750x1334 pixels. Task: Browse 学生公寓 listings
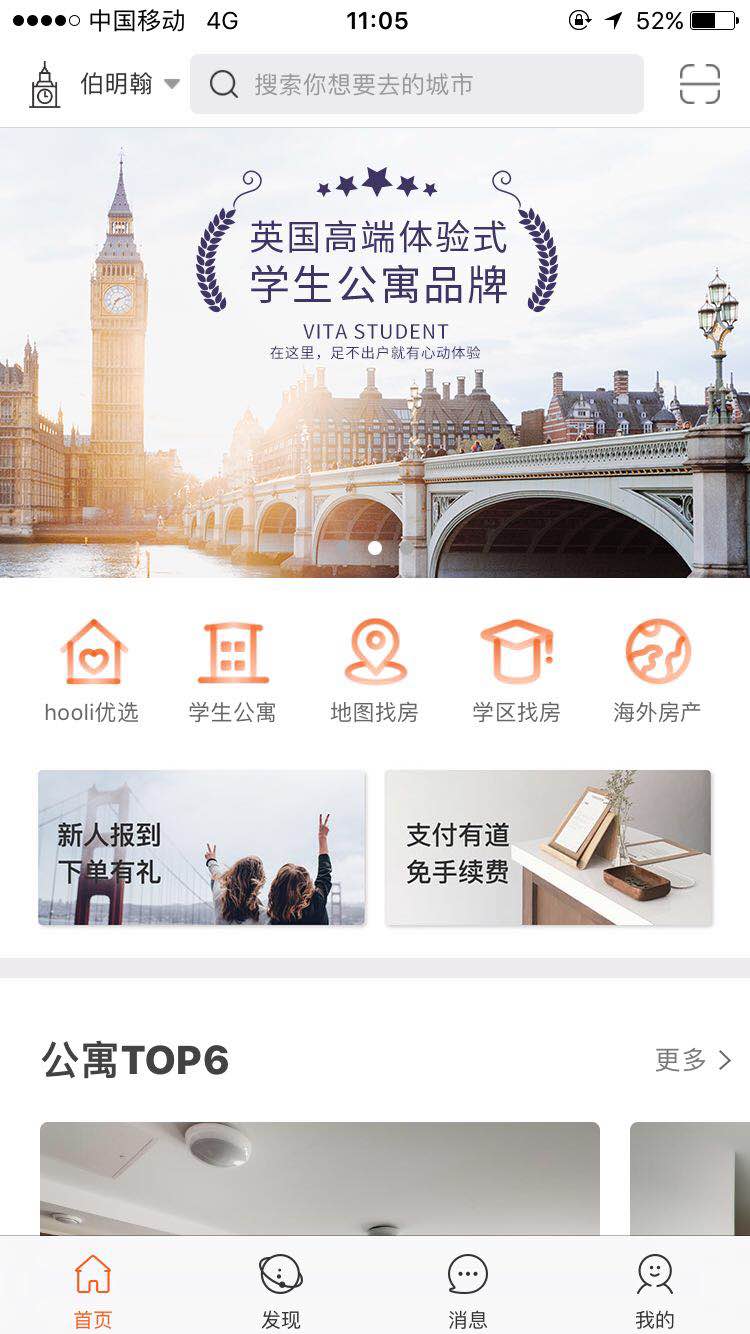click(232, 670)
